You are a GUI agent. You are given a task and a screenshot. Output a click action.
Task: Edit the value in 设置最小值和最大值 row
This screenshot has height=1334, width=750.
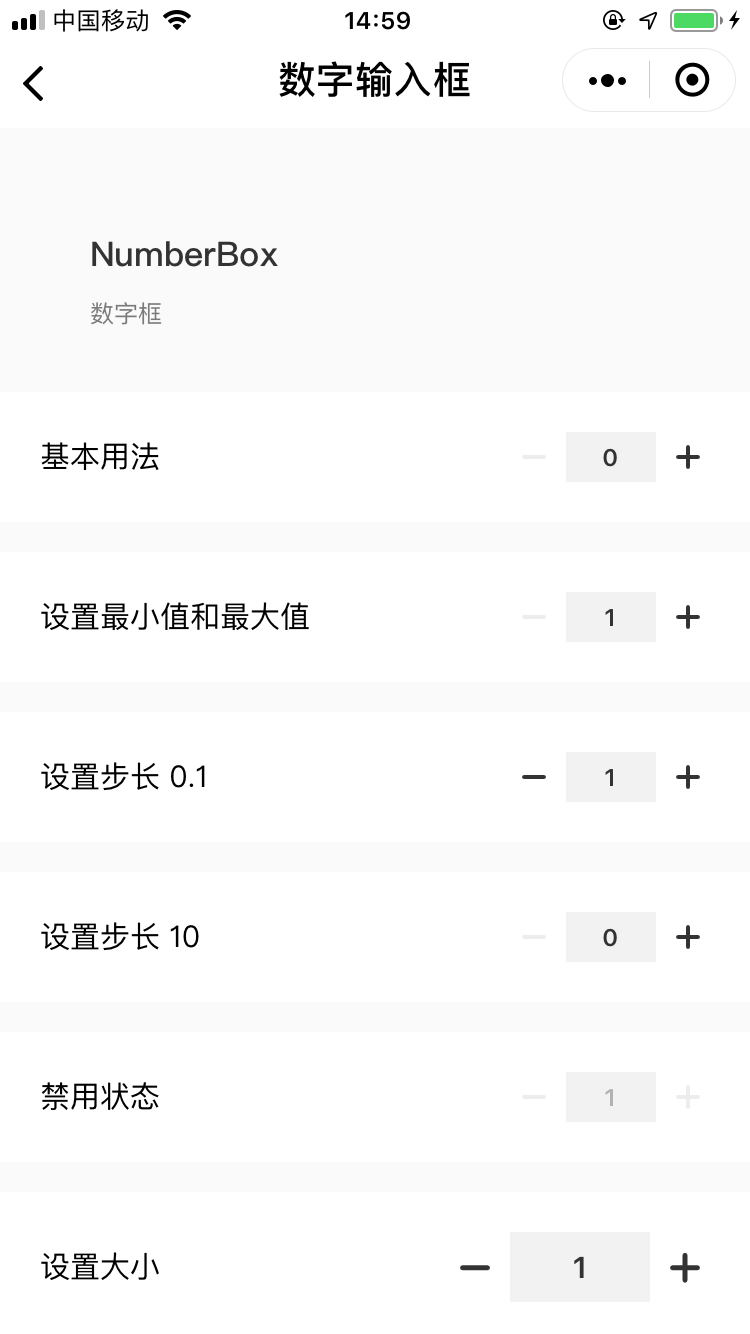pyautogui.click(x=611, y=617)
